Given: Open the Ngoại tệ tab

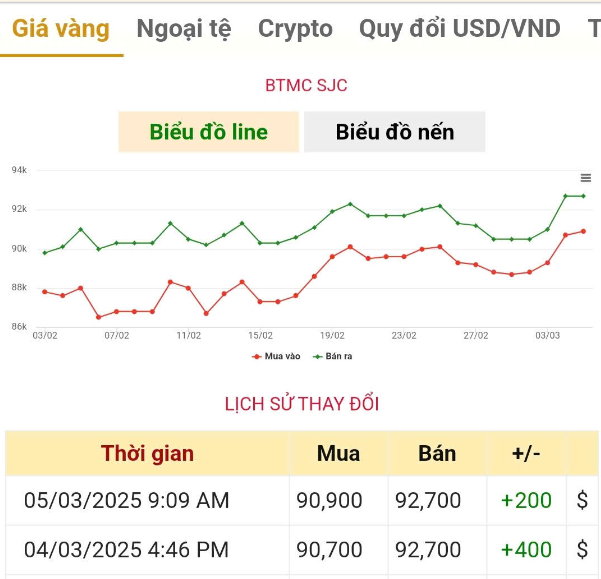Looking at the screenshot, I should [184, 29].
